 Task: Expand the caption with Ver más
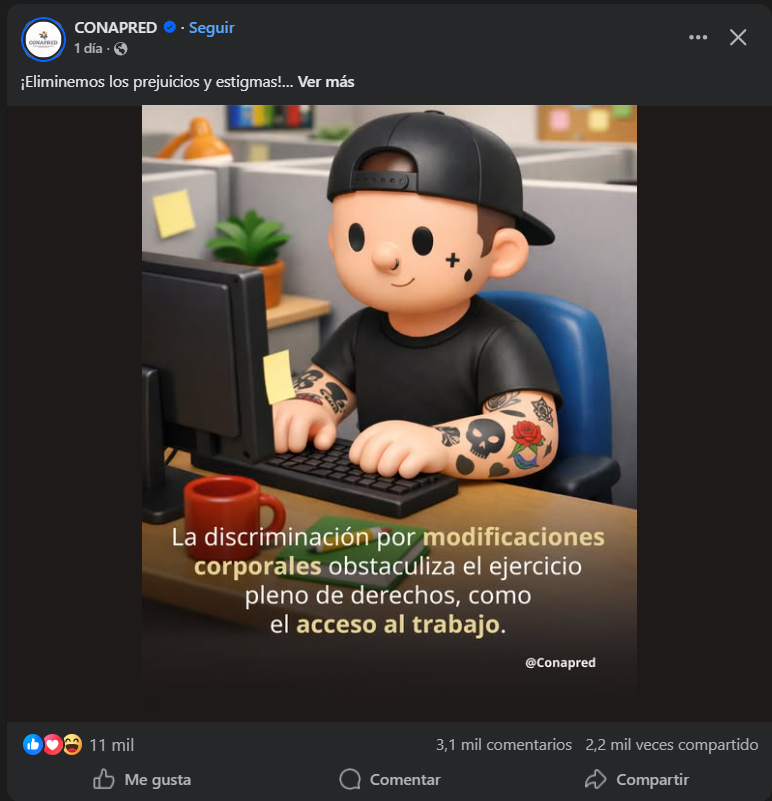point(326,82)
